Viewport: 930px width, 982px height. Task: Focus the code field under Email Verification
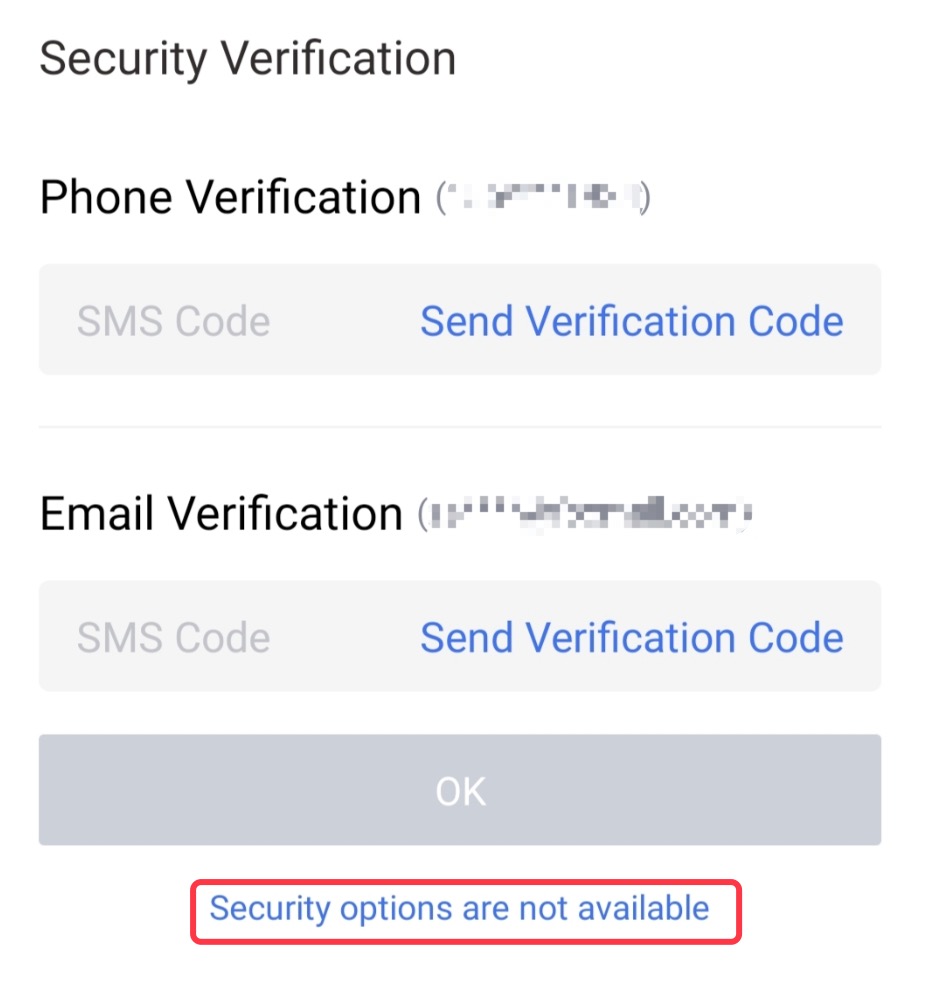click(200, 637)
